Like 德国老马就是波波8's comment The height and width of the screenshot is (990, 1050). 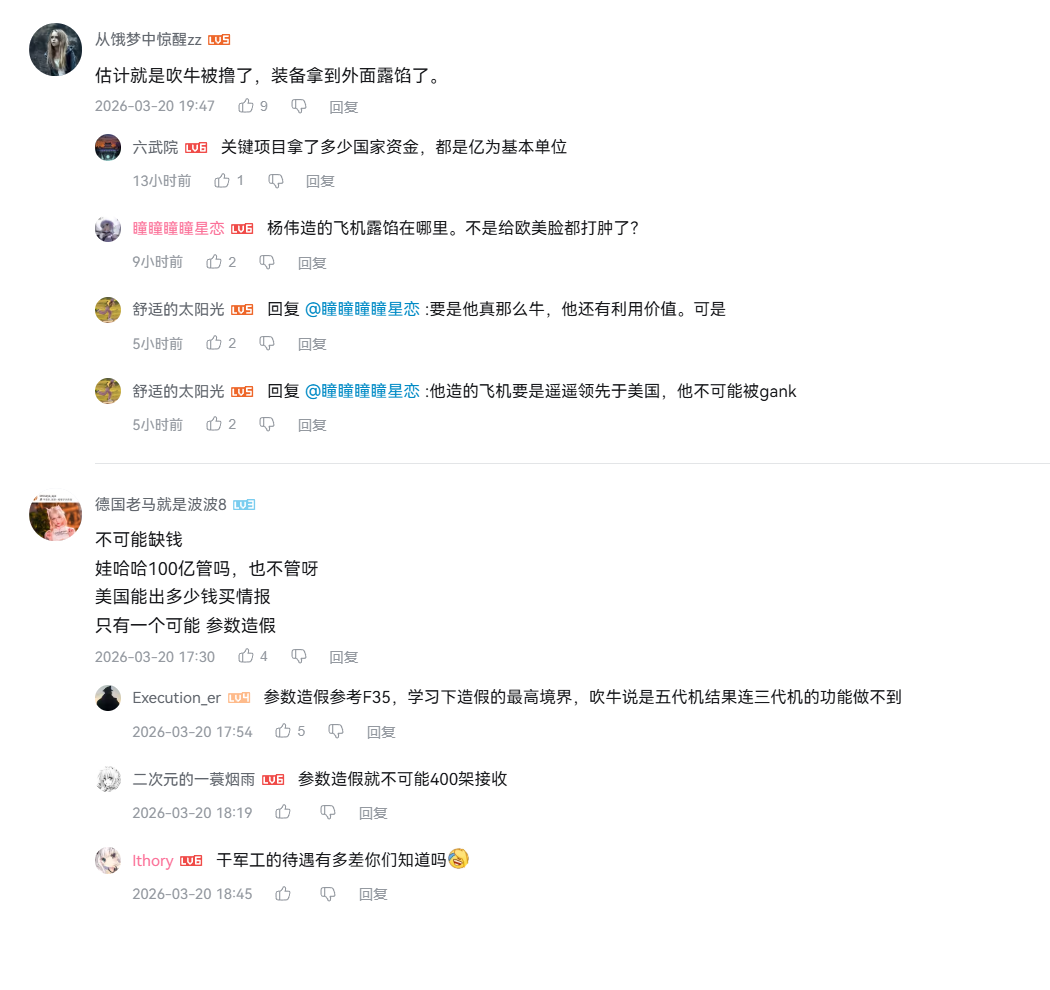tap(246, 656)
